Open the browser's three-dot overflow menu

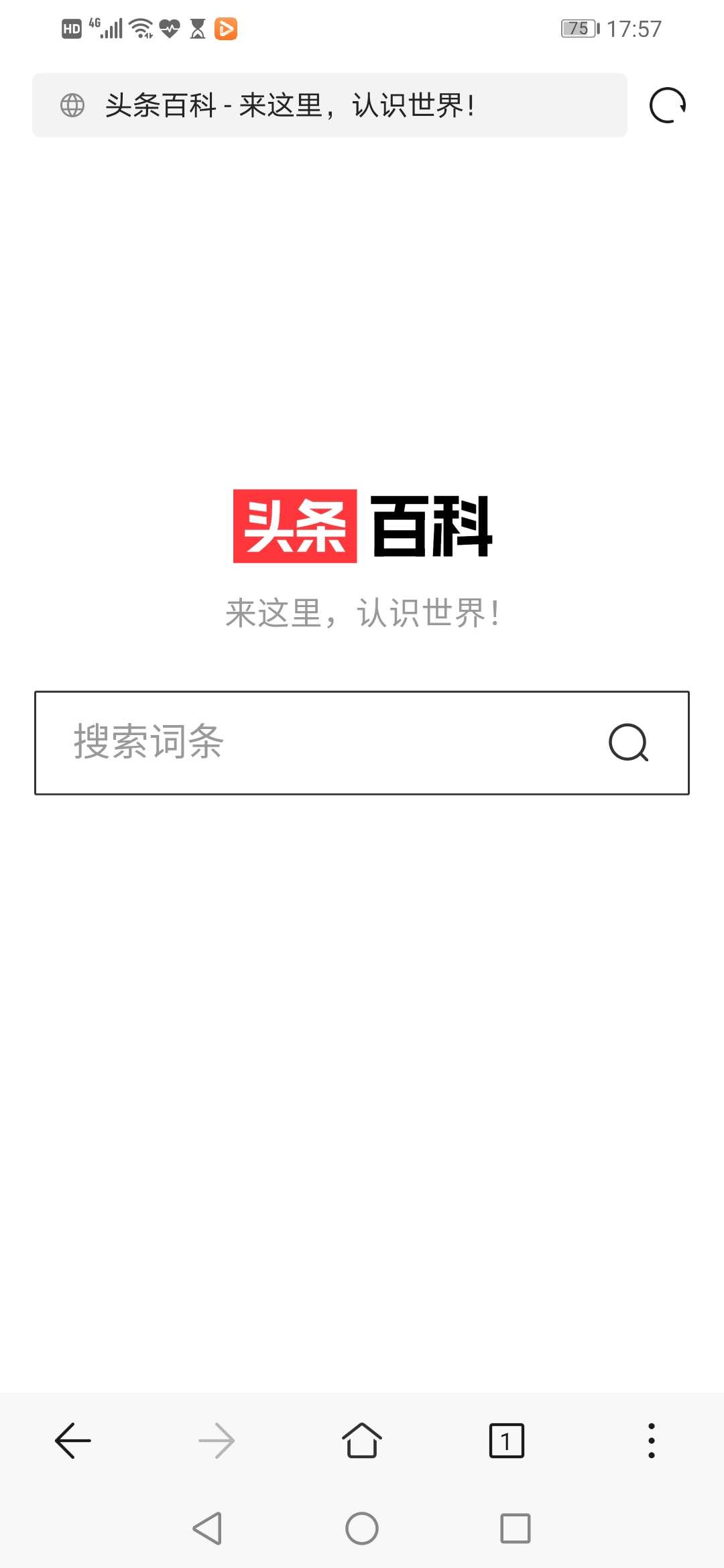pos(652,1441)
